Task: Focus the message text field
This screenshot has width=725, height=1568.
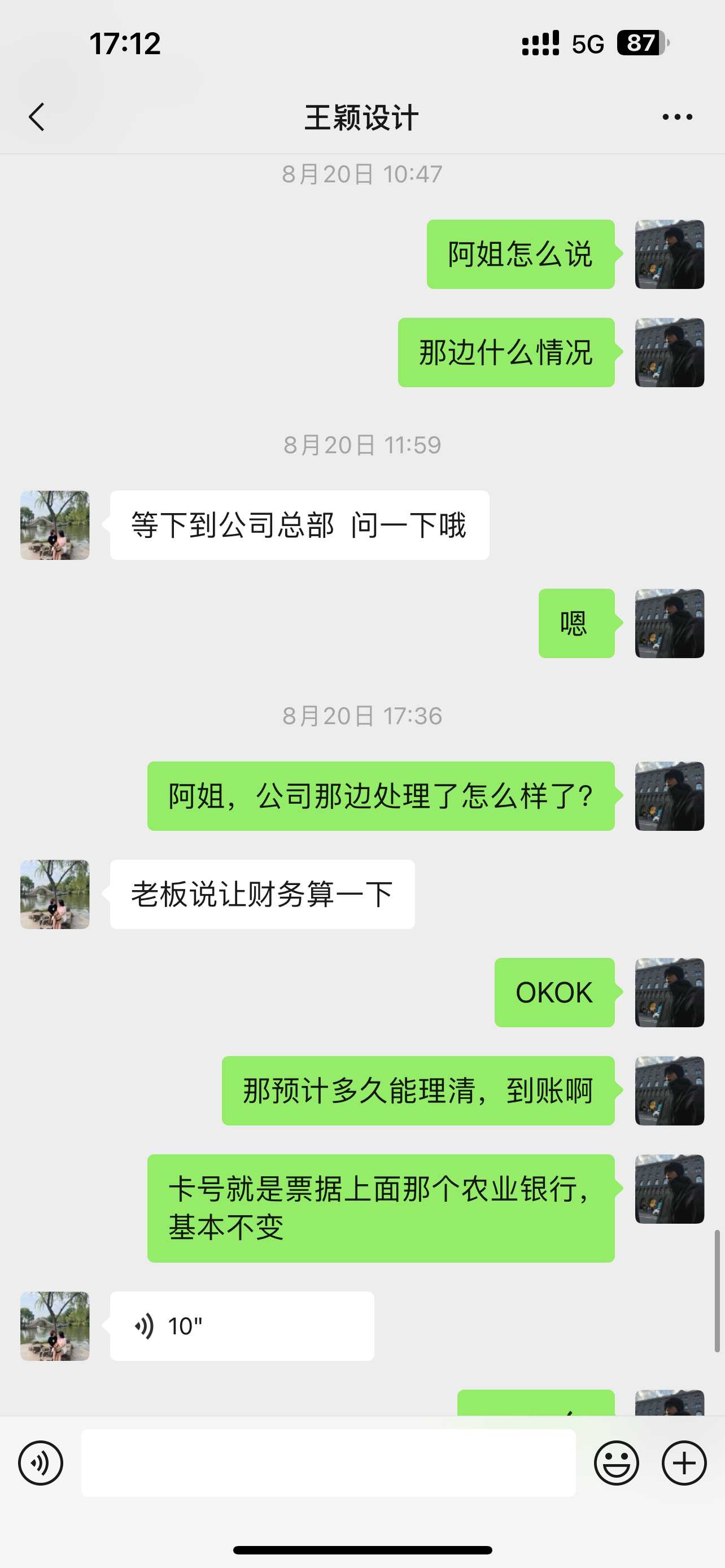Action: point(328,1462)
